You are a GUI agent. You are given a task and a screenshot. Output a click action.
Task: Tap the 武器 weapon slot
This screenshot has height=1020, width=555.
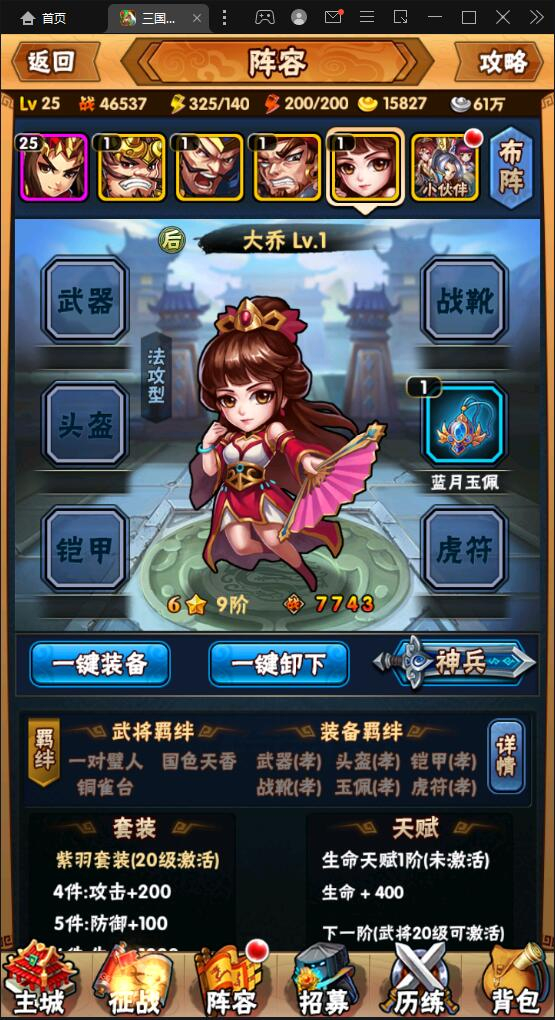click(85, 301)
